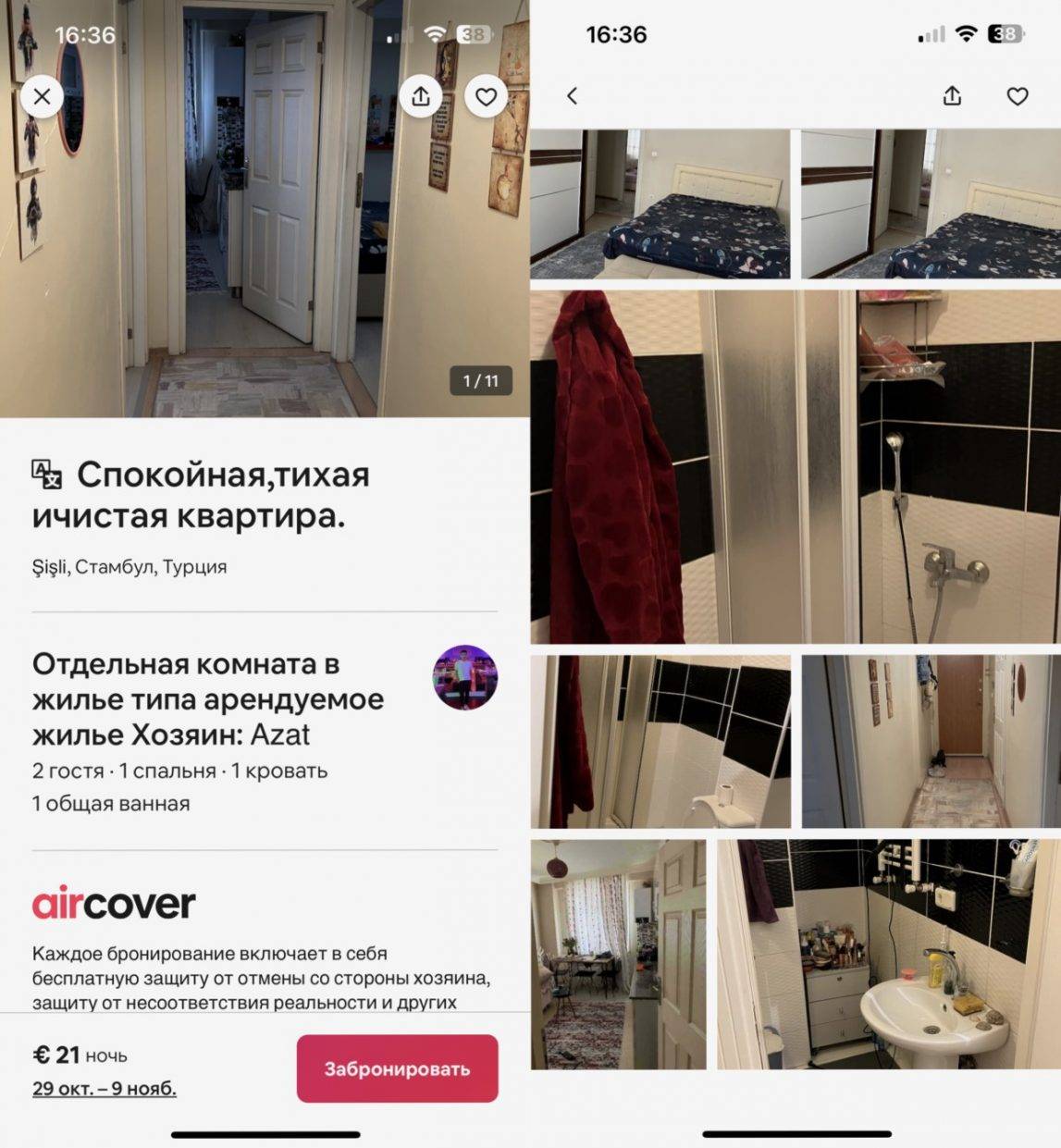The width and height of the screenshot is (1061, 1148).
Task: Open the red bathrobe photo
Action: click(663, 467)
